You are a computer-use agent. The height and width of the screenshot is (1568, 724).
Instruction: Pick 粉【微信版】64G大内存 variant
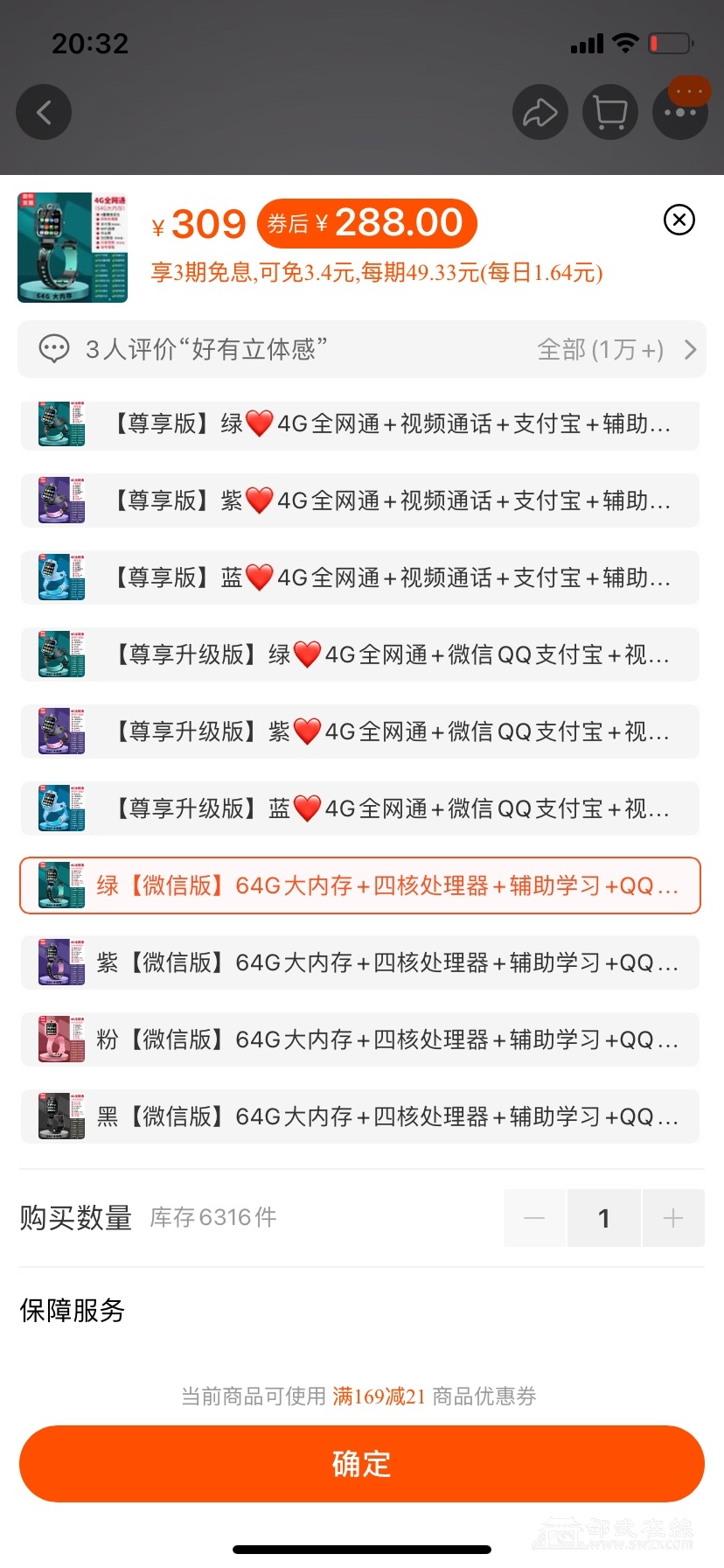pos(360,1039)
